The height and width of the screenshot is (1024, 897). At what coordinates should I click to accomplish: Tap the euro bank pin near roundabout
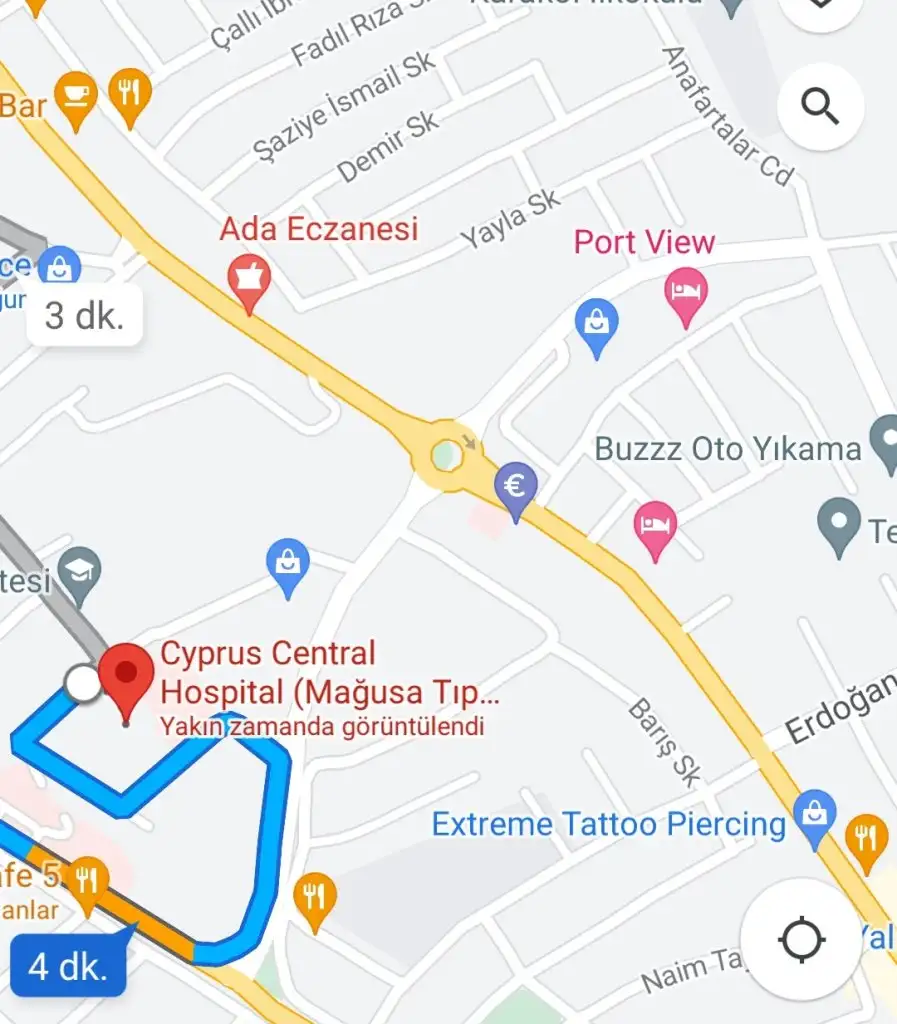point(516,488)
